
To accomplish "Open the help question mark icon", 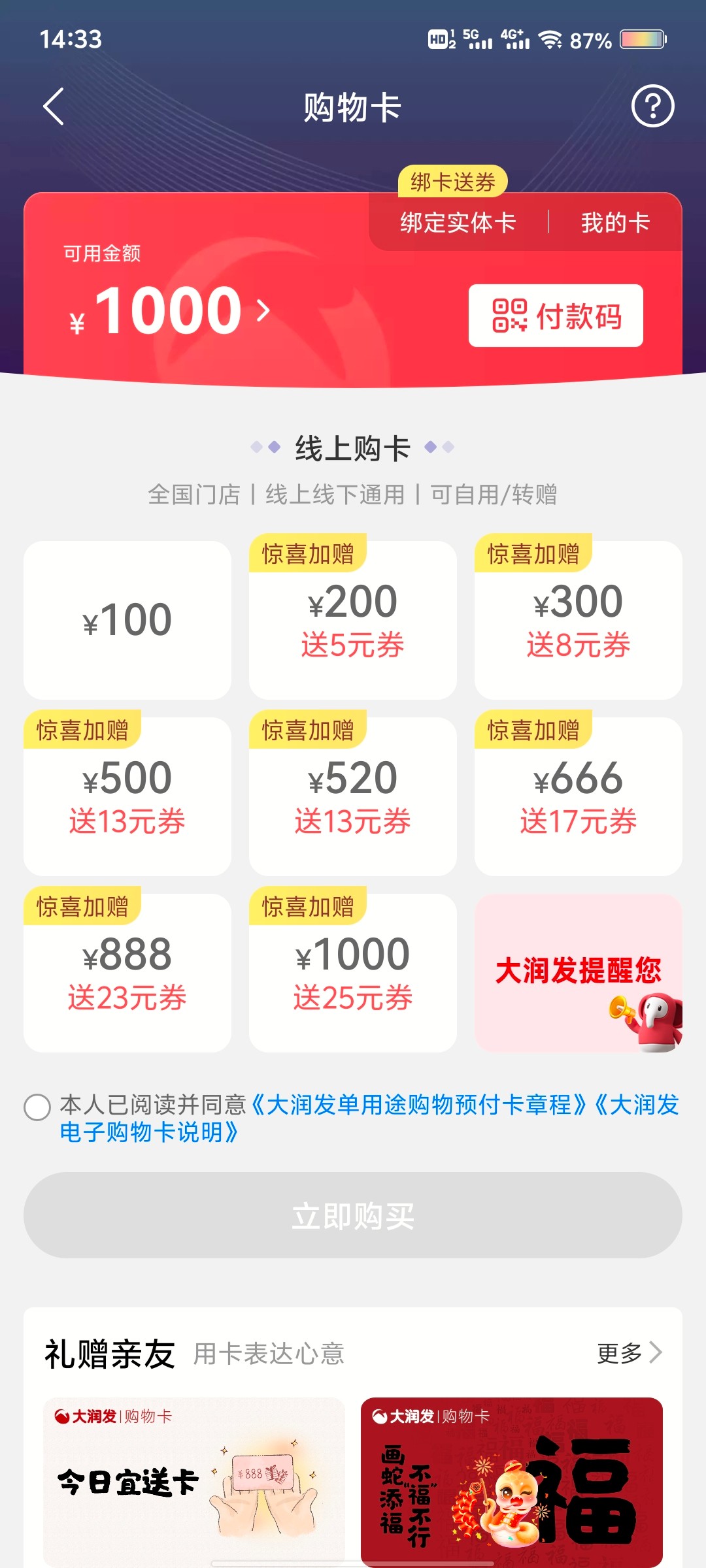I will (x=652, y=106).
